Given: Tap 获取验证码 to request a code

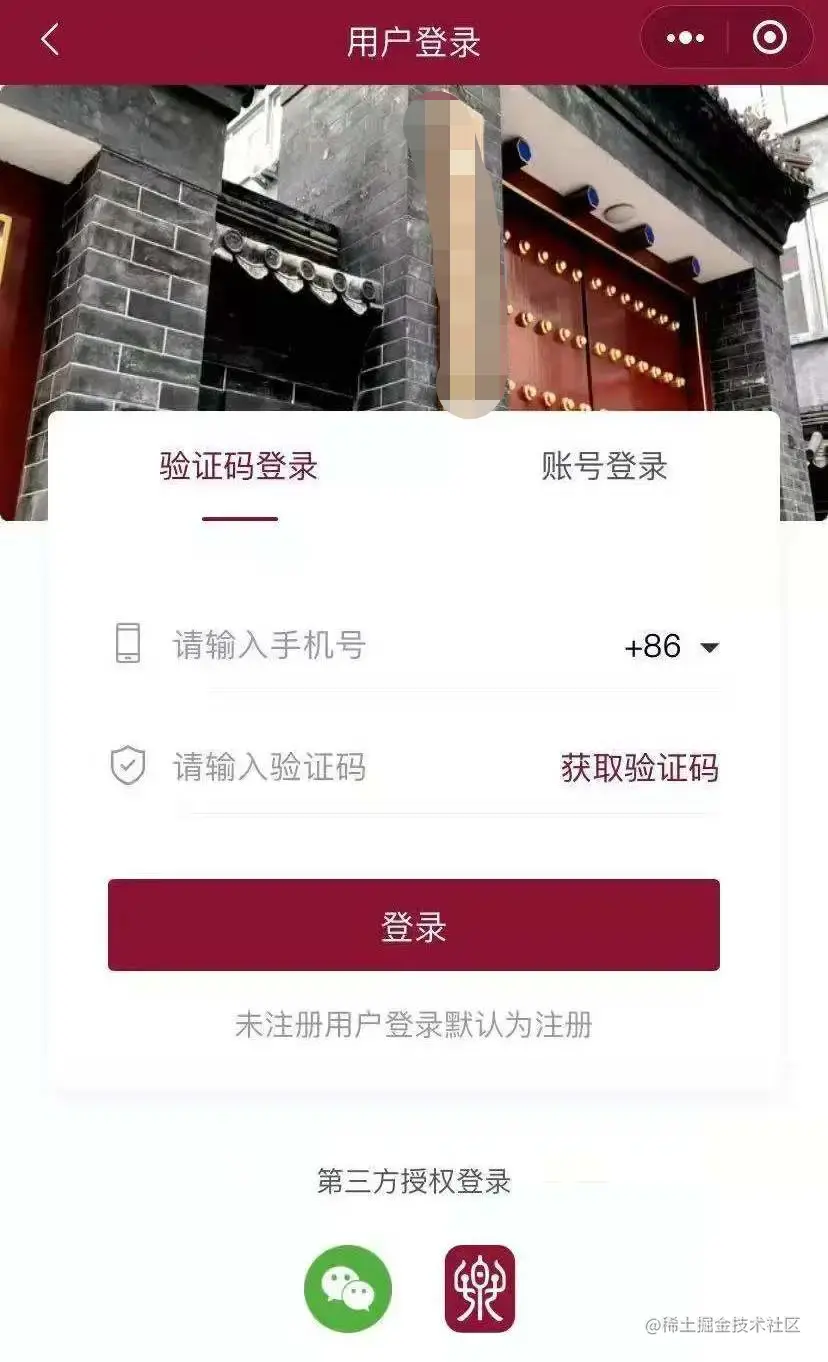Looking at the screenshot, I should 640,768.
